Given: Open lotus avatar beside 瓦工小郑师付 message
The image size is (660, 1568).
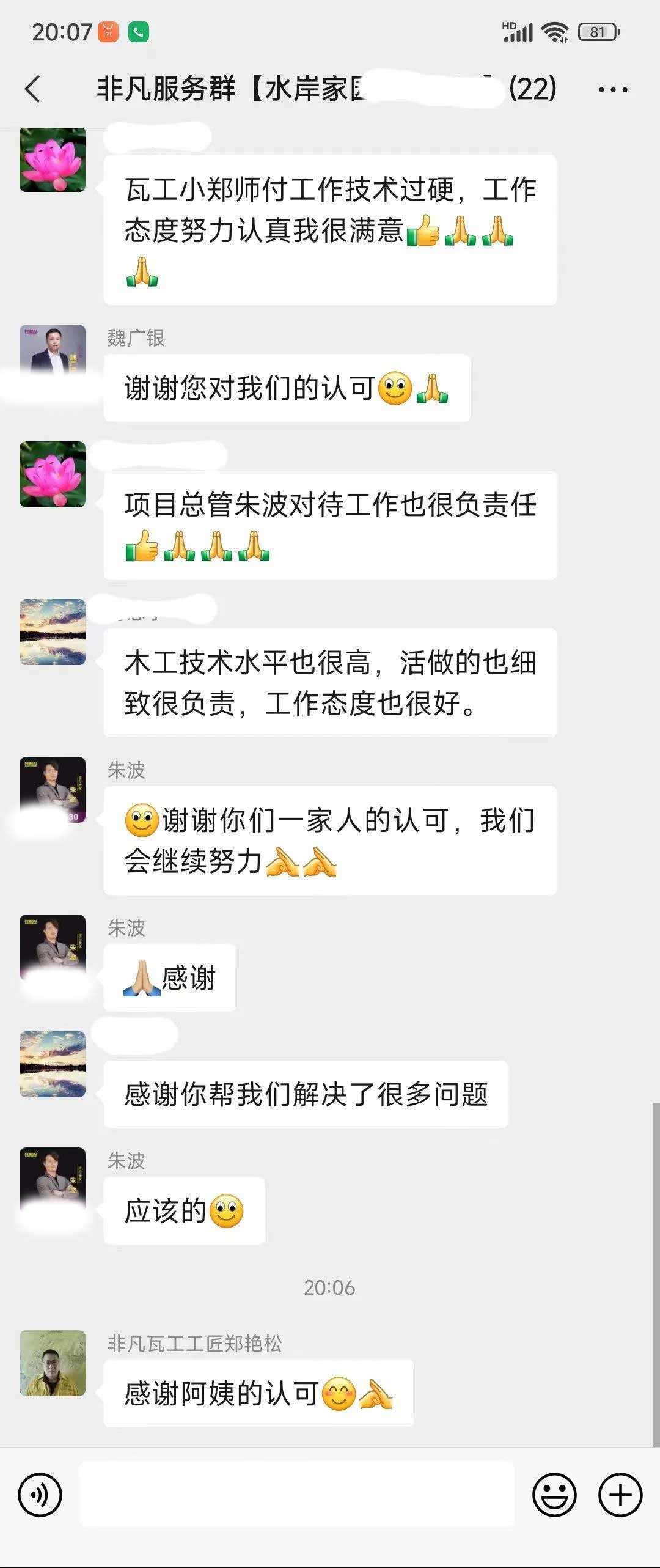Looking at the screenshot, I should 53,160.
